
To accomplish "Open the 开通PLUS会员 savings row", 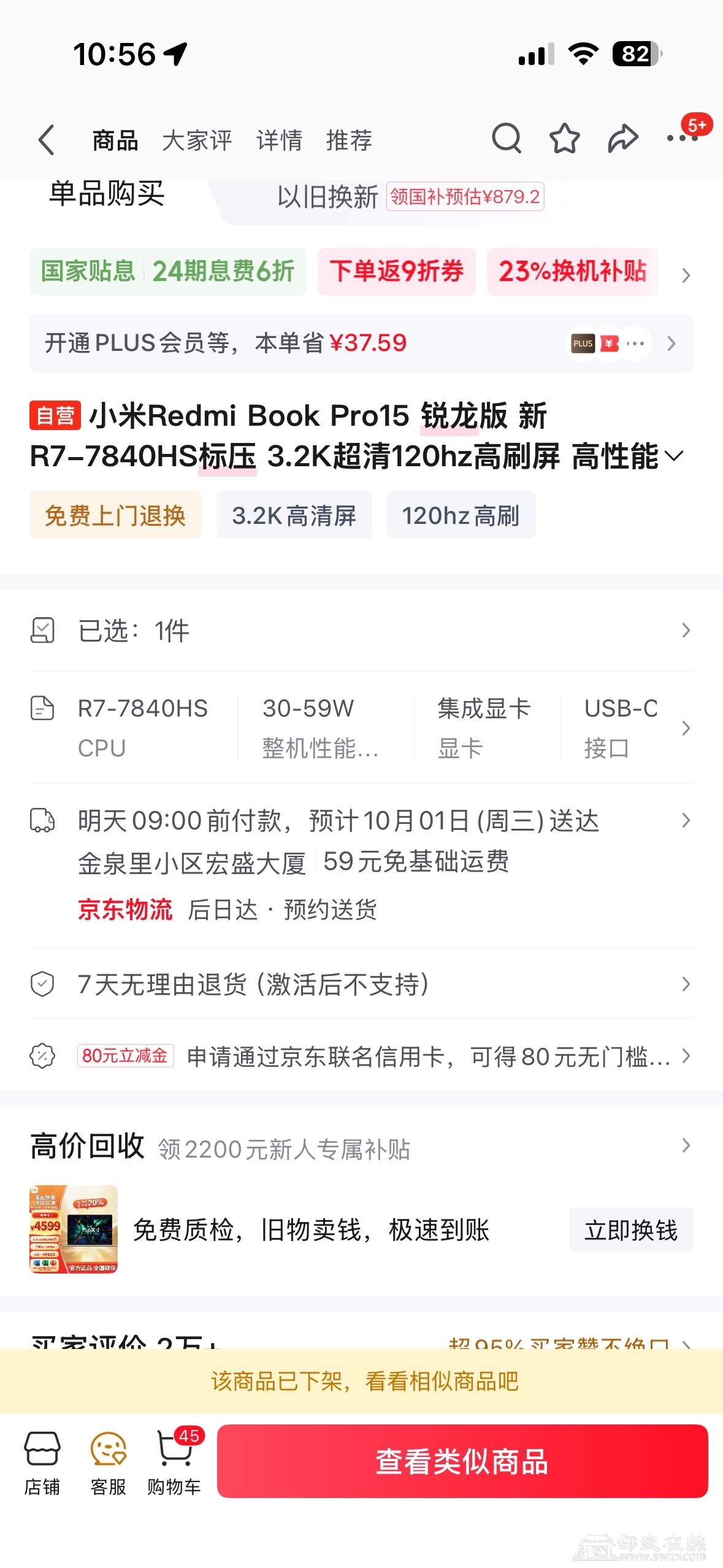I will (361, 344).
